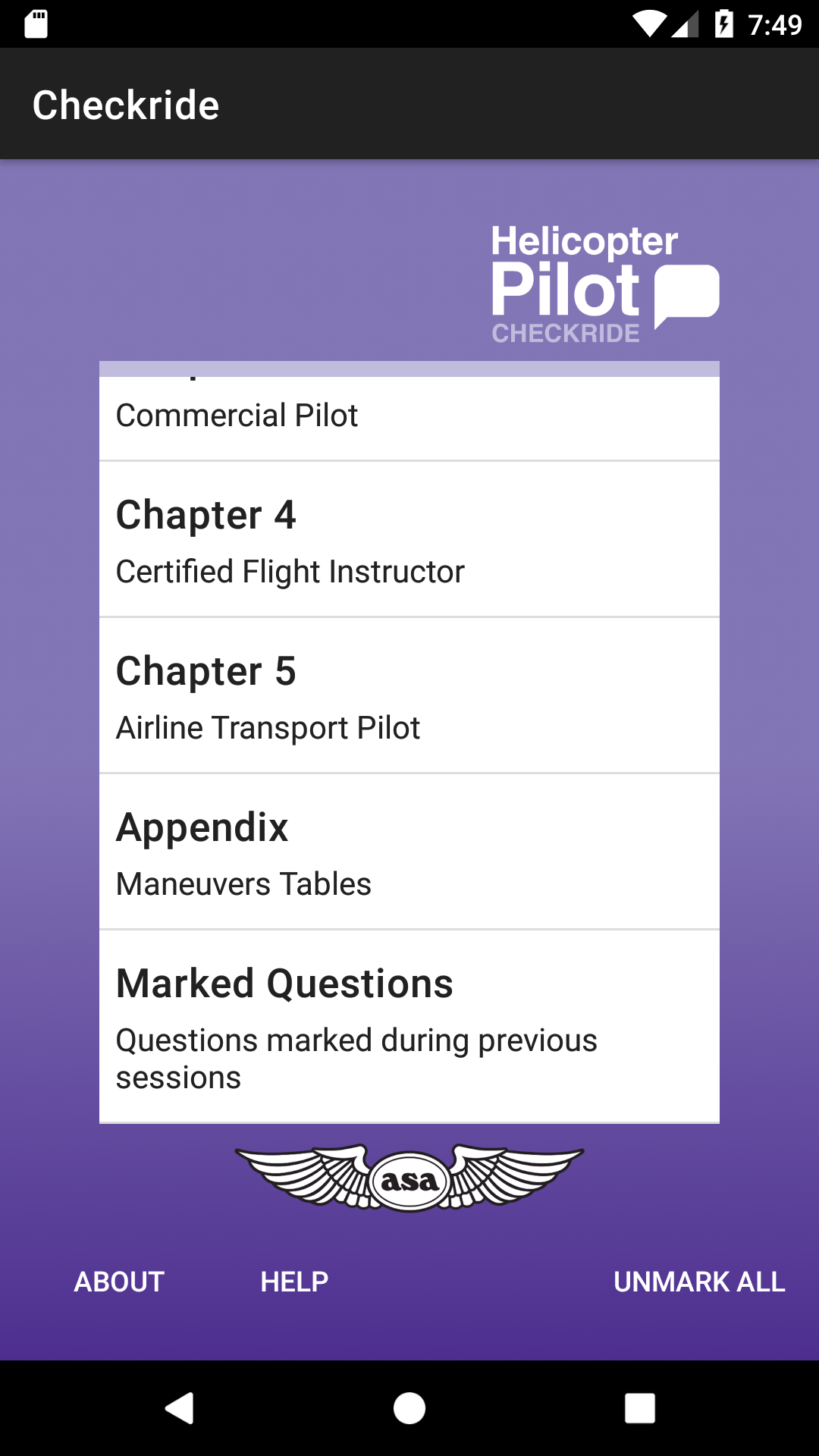
Task: Open Chapter 4 Certified Flight Instructor
Action: pyautogui.click(x=409, y=540)
